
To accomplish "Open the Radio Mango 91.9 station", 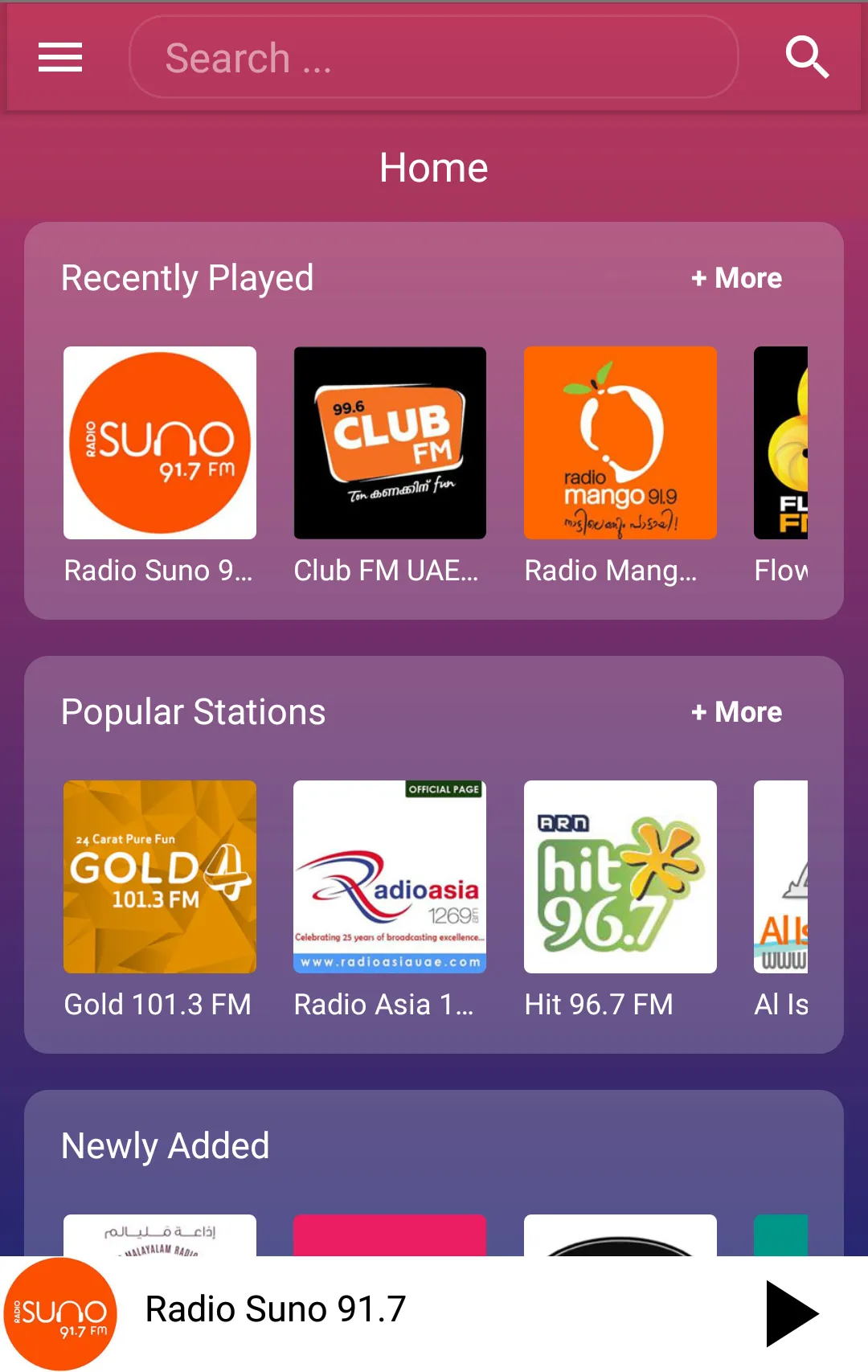I will click(620, 443).
